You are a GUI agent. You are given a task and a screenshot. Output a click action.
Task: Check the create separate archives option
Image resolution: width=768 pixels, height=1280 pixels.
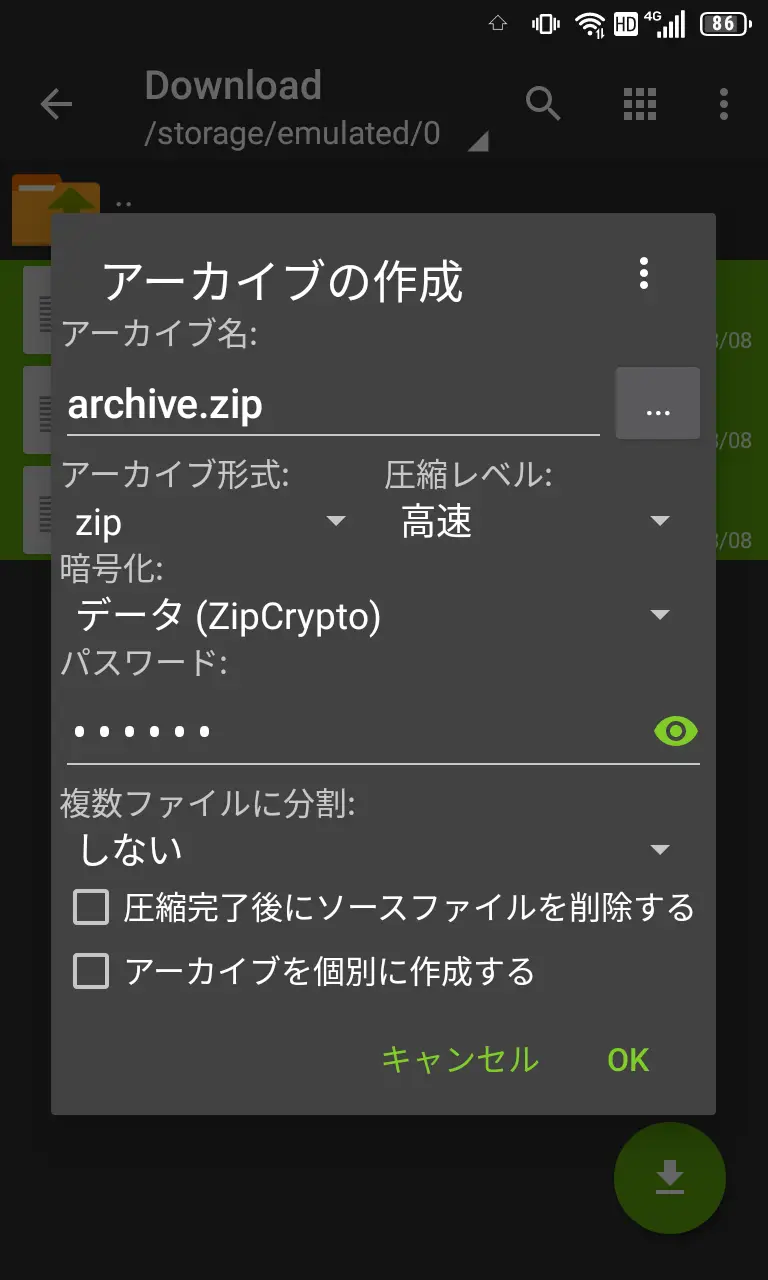coord(91,971)
